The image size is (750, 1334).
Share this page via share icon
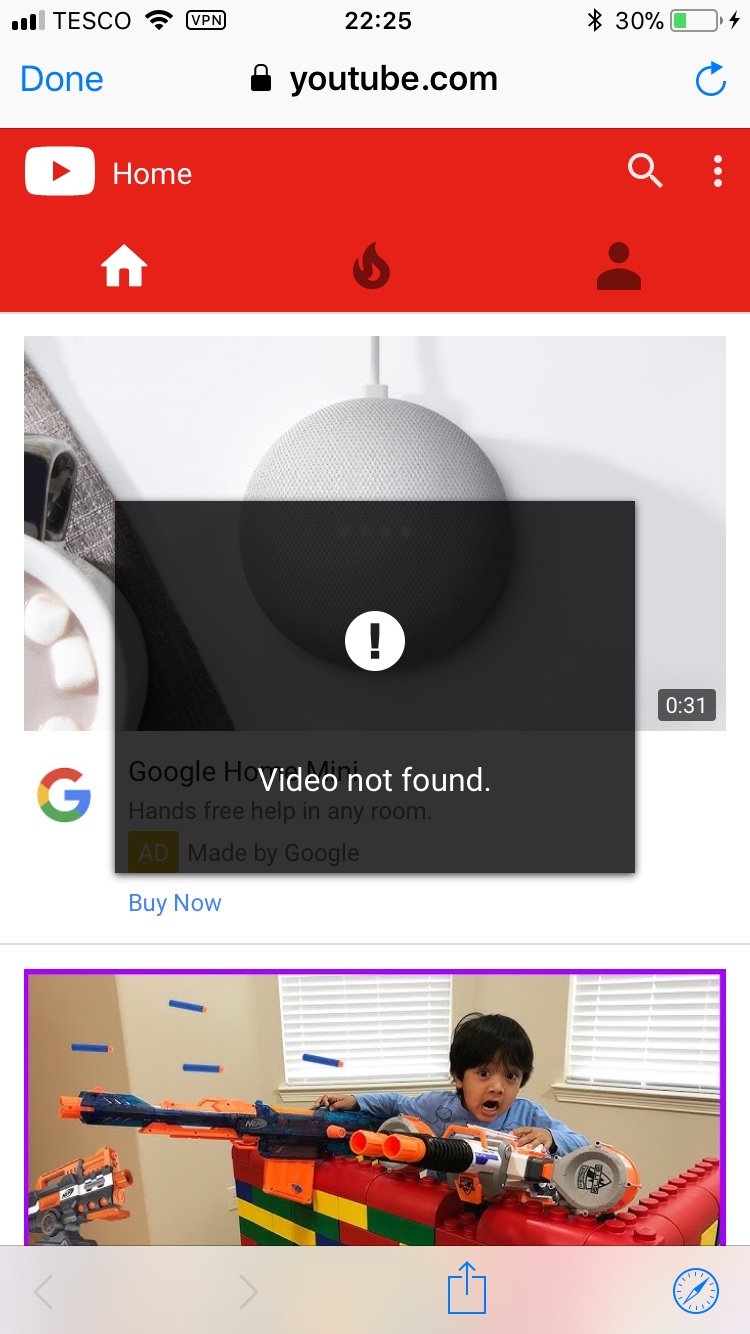pyautogui.click(x=466, y=1289)
